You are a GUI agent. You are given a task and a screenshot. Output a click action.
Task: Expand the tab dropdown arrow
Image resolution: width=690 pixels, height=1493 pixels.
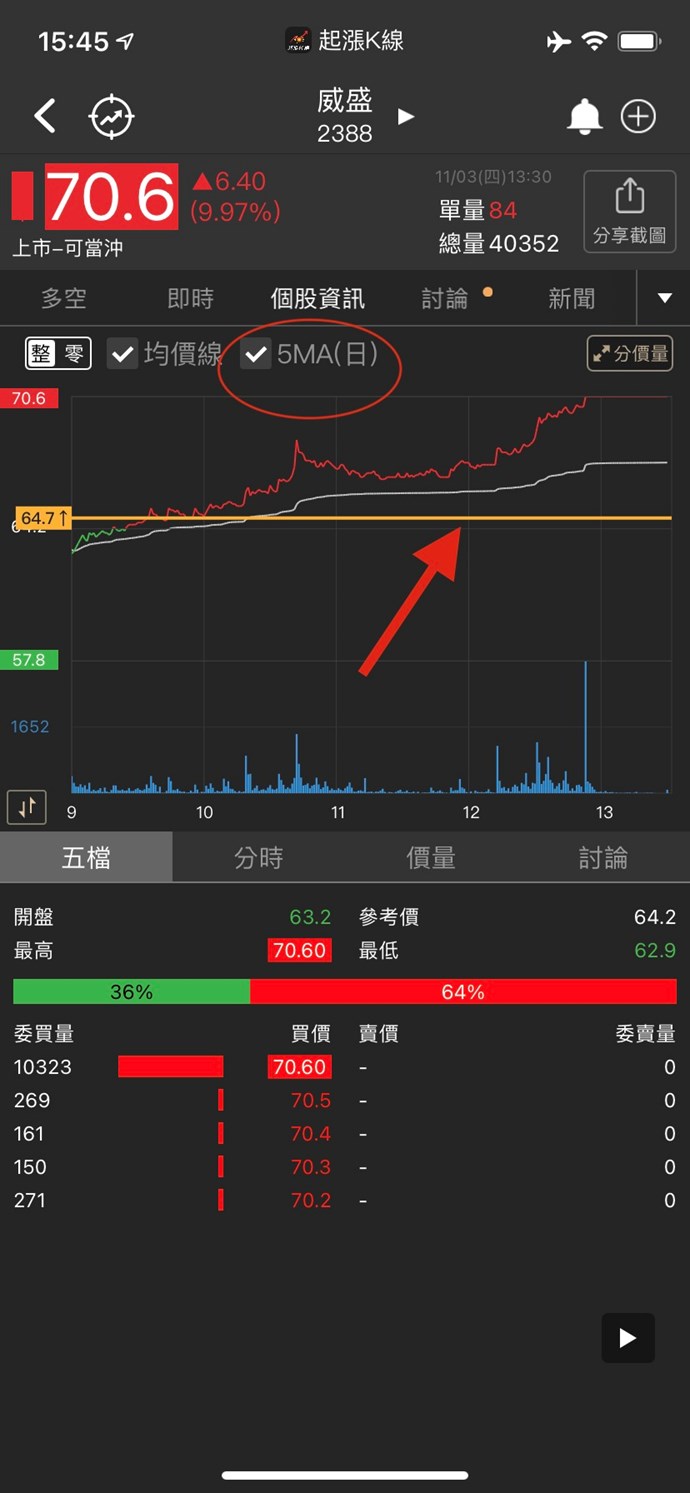coord(665,298)
